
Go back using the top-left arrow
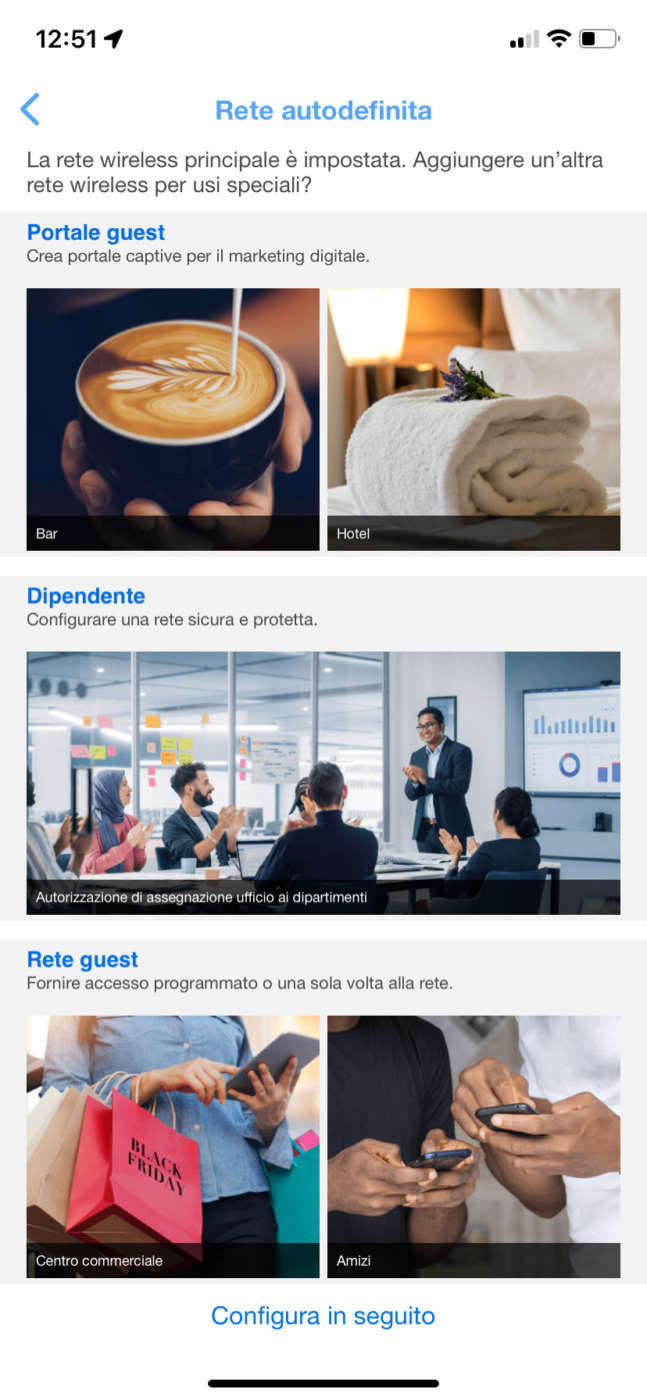[30, 109]
